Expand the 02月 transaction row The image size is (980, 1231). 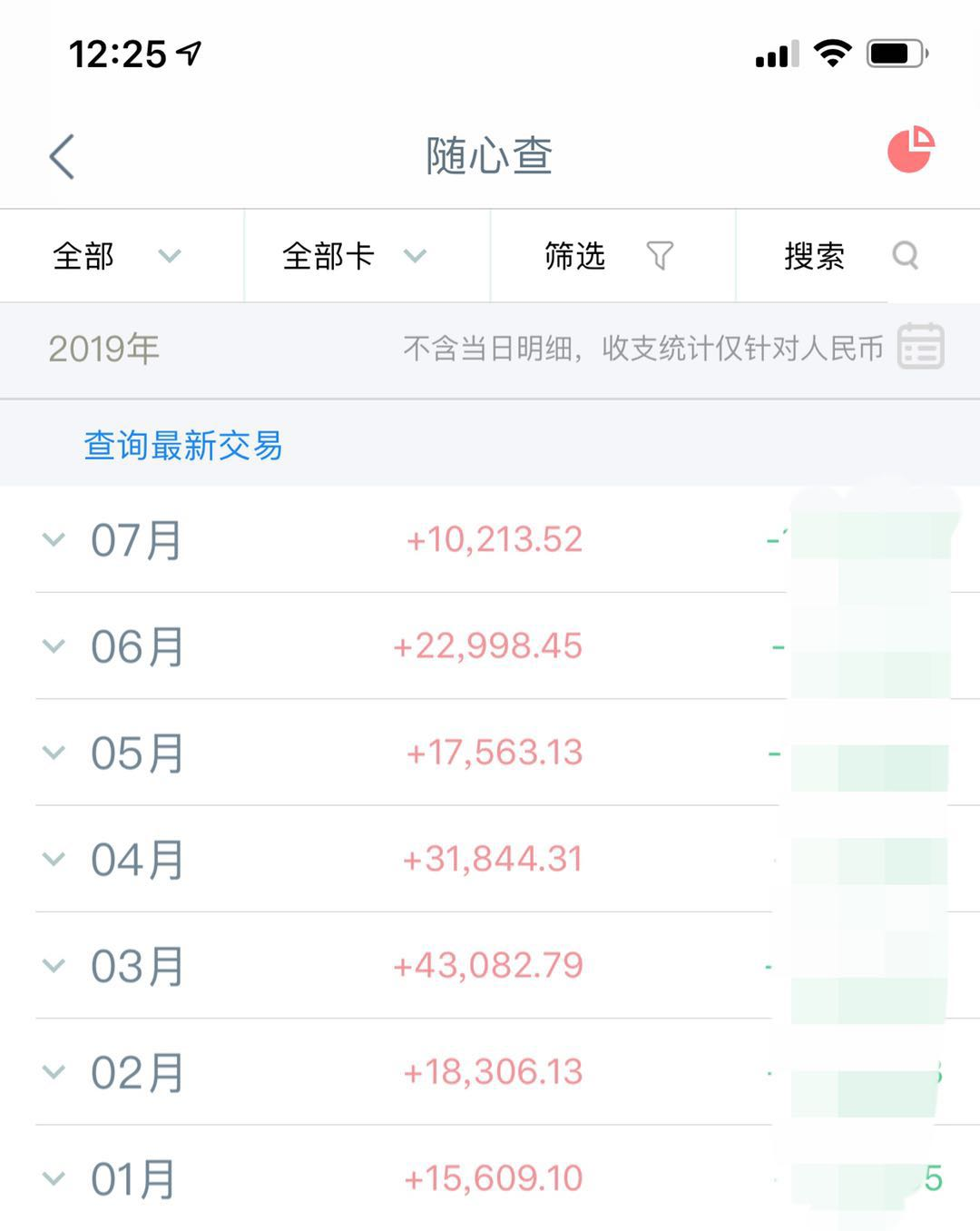54,1072
